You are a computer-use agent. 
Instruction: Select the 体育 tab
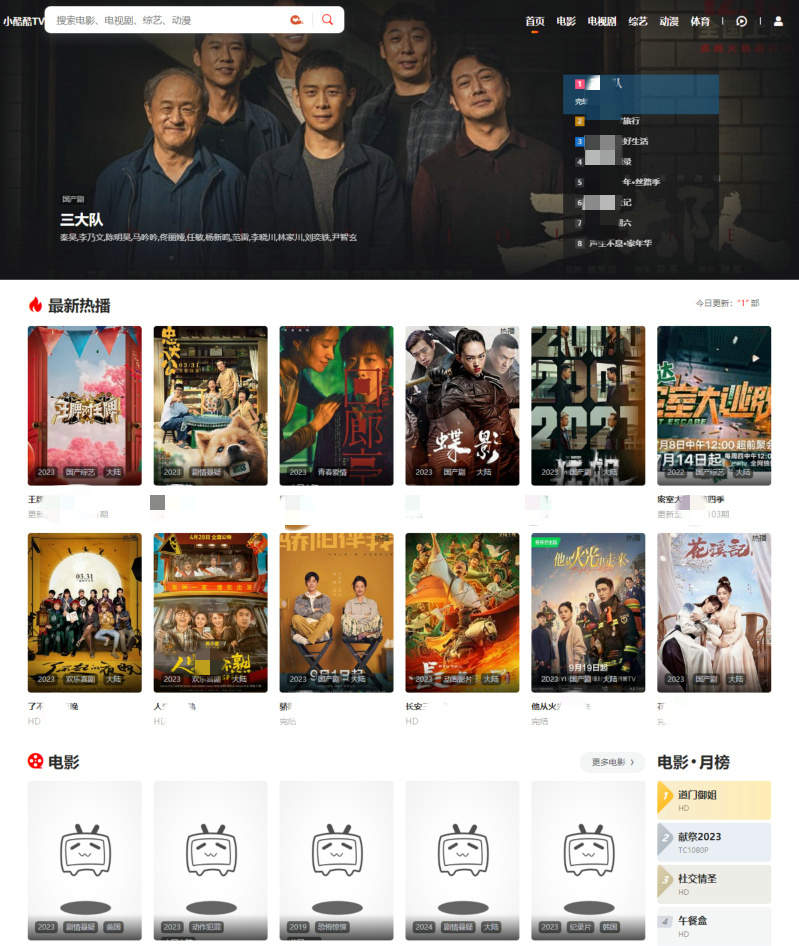(700, 21)
